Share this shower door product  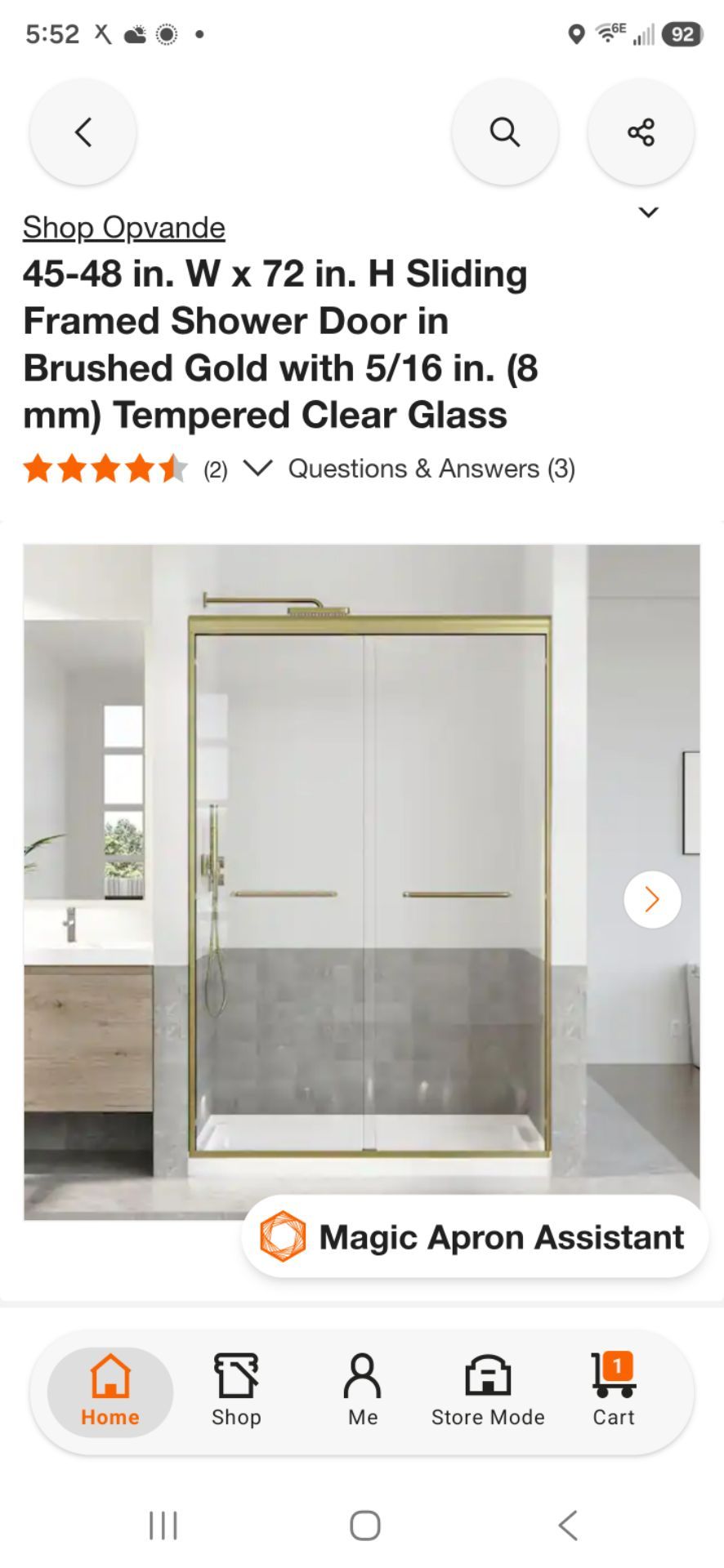tap(641, 131)
